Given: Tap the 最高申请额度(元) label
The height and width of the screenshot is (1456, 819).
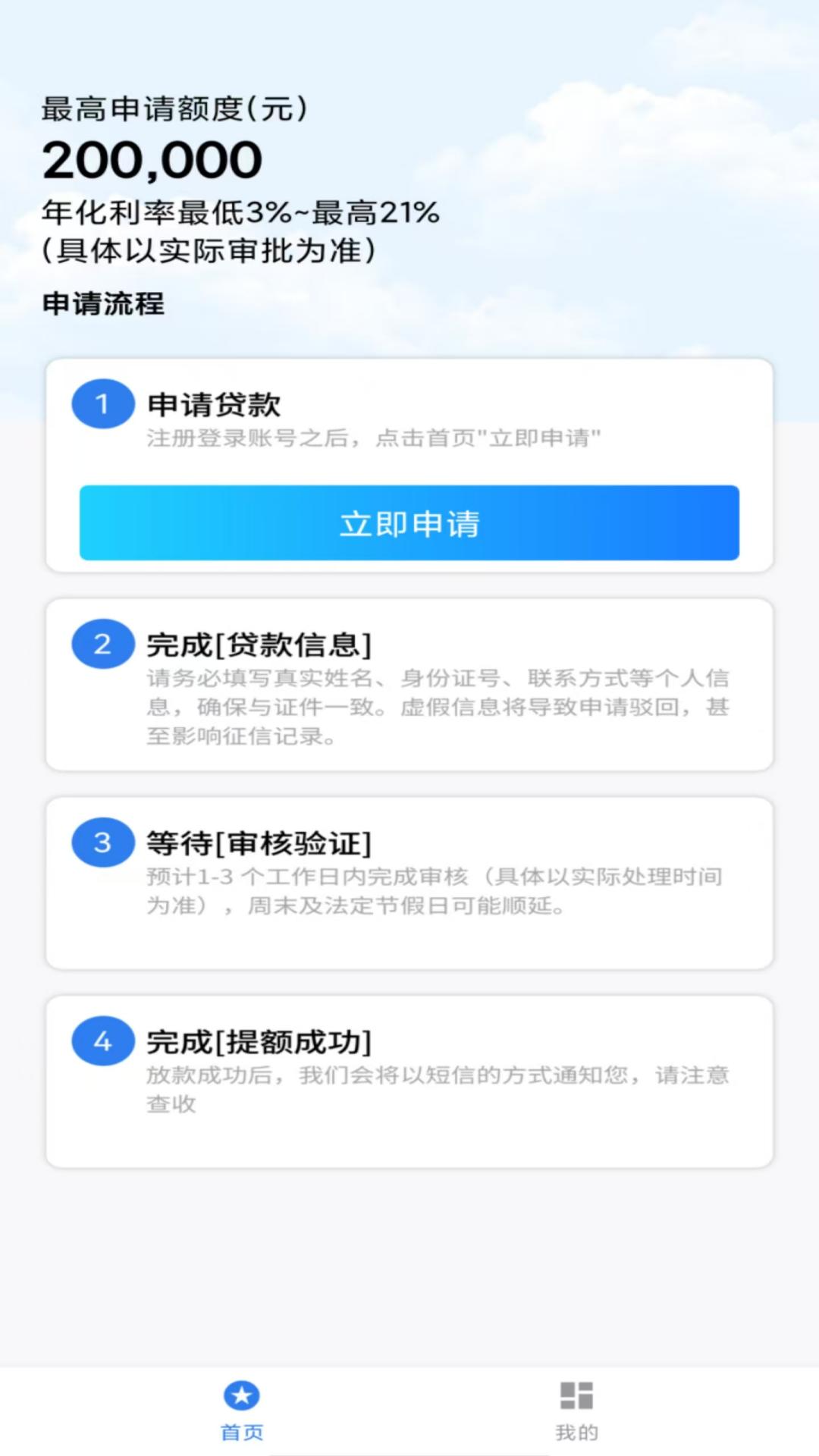Looking at the screenshot, I should coord(174,107).
